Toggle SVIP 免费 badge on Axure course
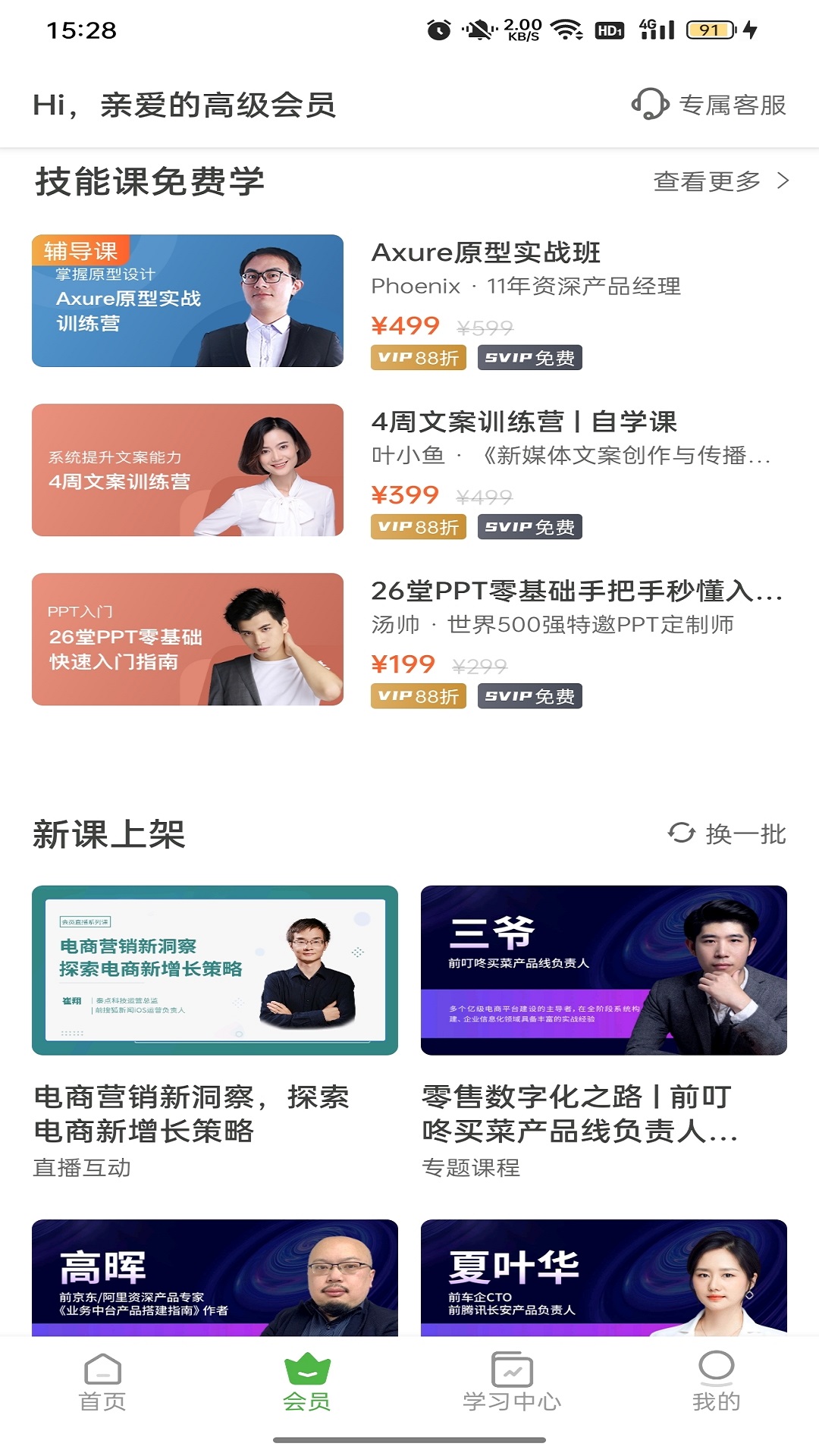This screenshot has height=1456, width=819. pos(529,356)
